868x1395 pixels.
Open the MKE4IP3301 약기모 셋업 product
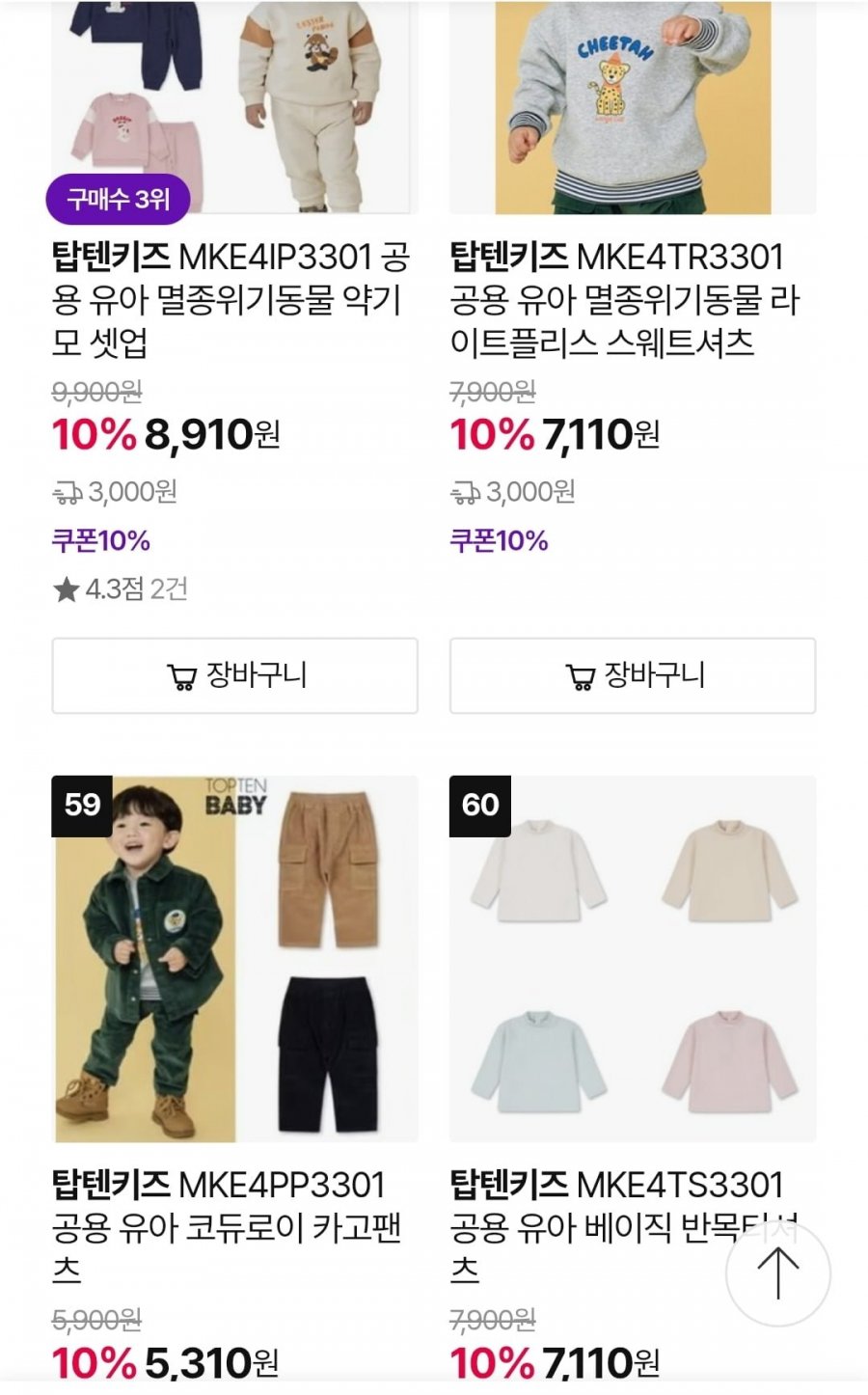coord(231,299)
